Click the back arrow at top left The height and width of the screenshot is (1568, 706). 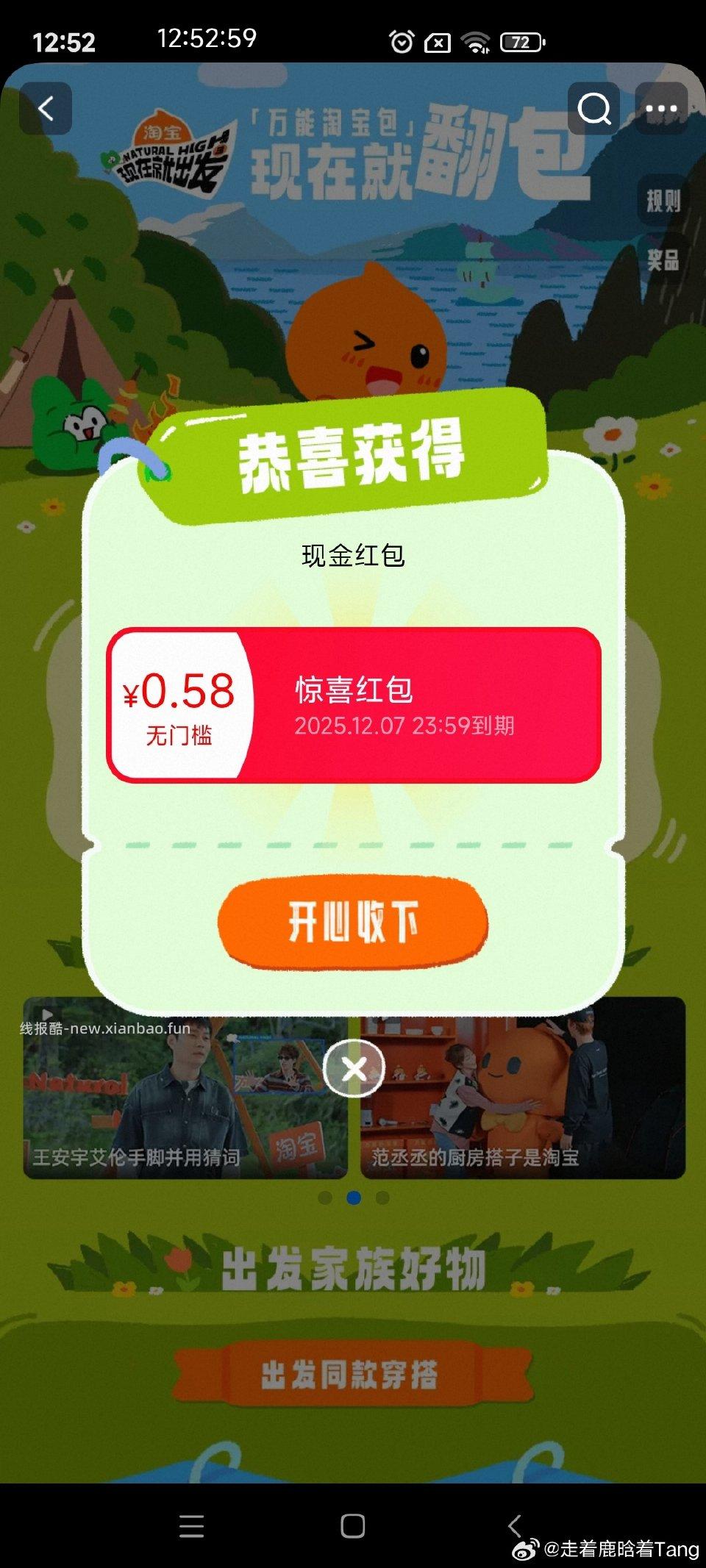tap(46, 108)
